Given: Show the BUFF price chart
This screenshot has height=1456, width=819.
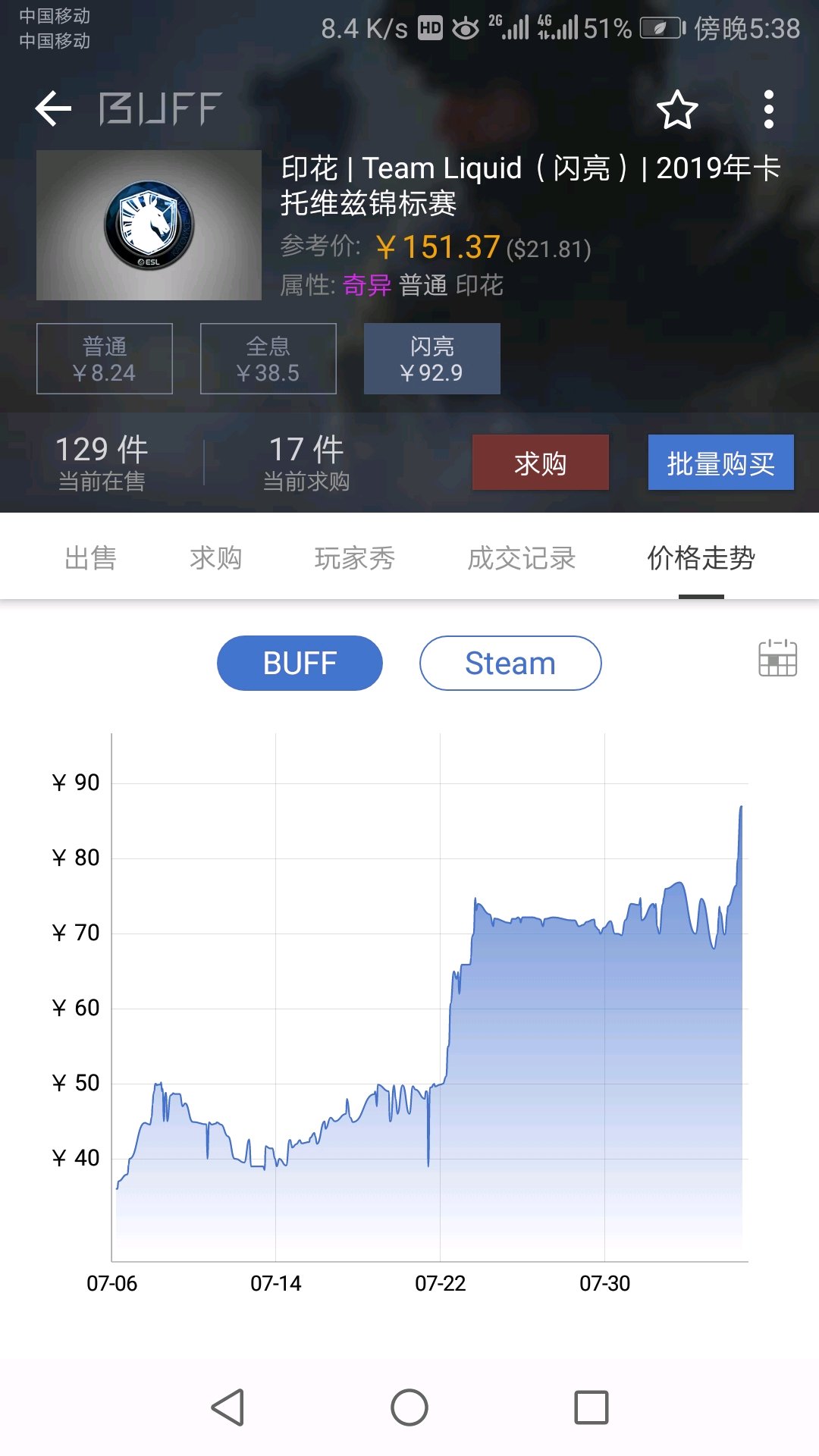Looking at the screenshot, I should pos(300,664).
